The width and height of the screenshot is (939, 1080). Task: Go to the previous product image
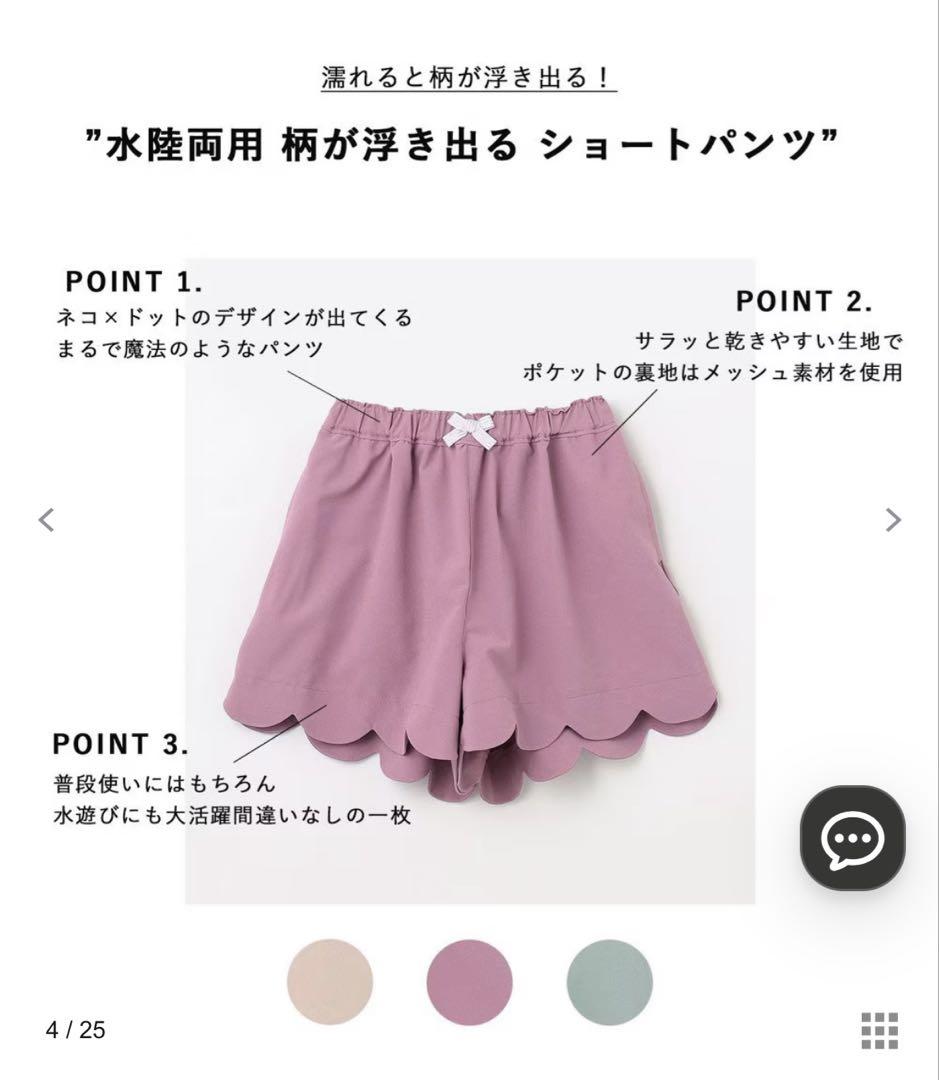[46, 520]
